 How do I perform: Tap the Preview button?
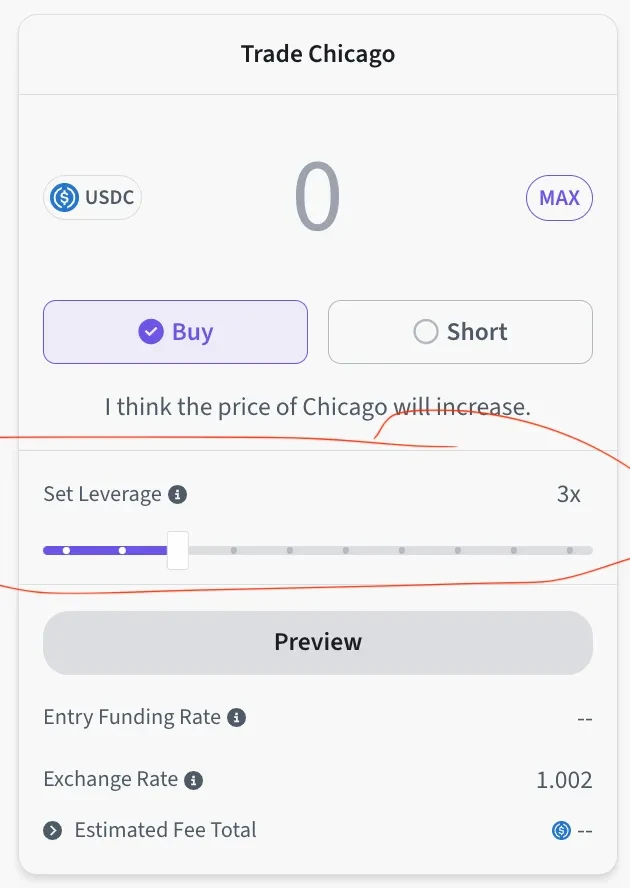(317, 642)
